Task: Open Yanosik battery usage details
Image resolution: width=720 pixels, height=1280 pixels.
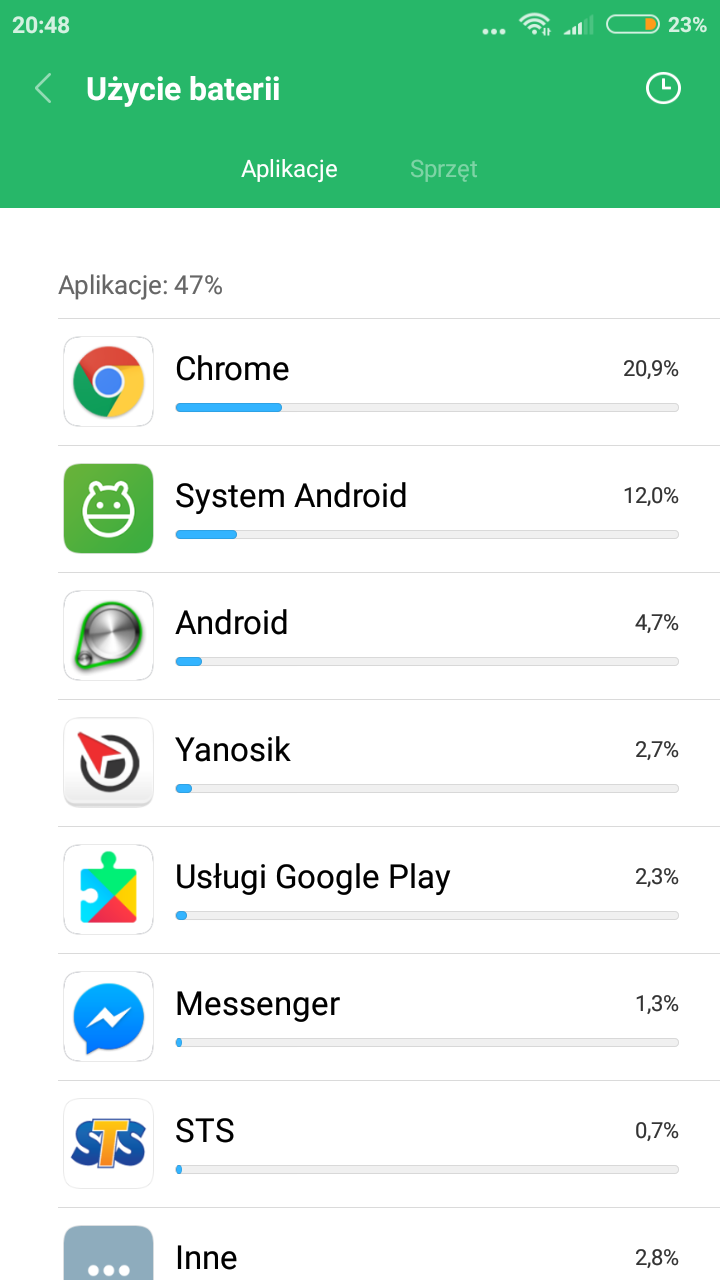Action: (388, 763)
